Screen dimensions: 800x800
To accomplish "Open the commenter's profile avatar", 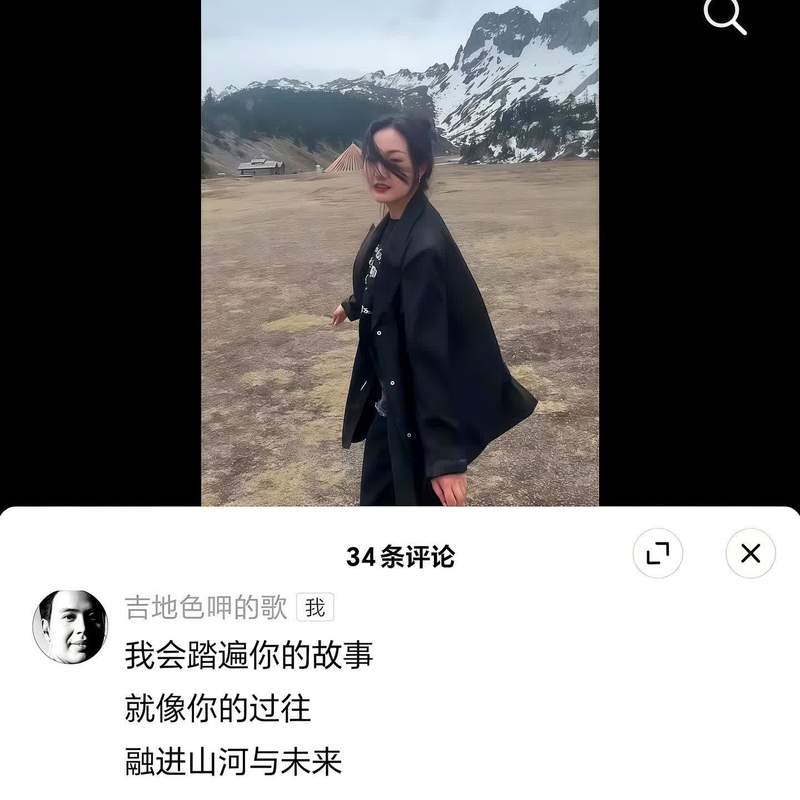I will (70, 627).
